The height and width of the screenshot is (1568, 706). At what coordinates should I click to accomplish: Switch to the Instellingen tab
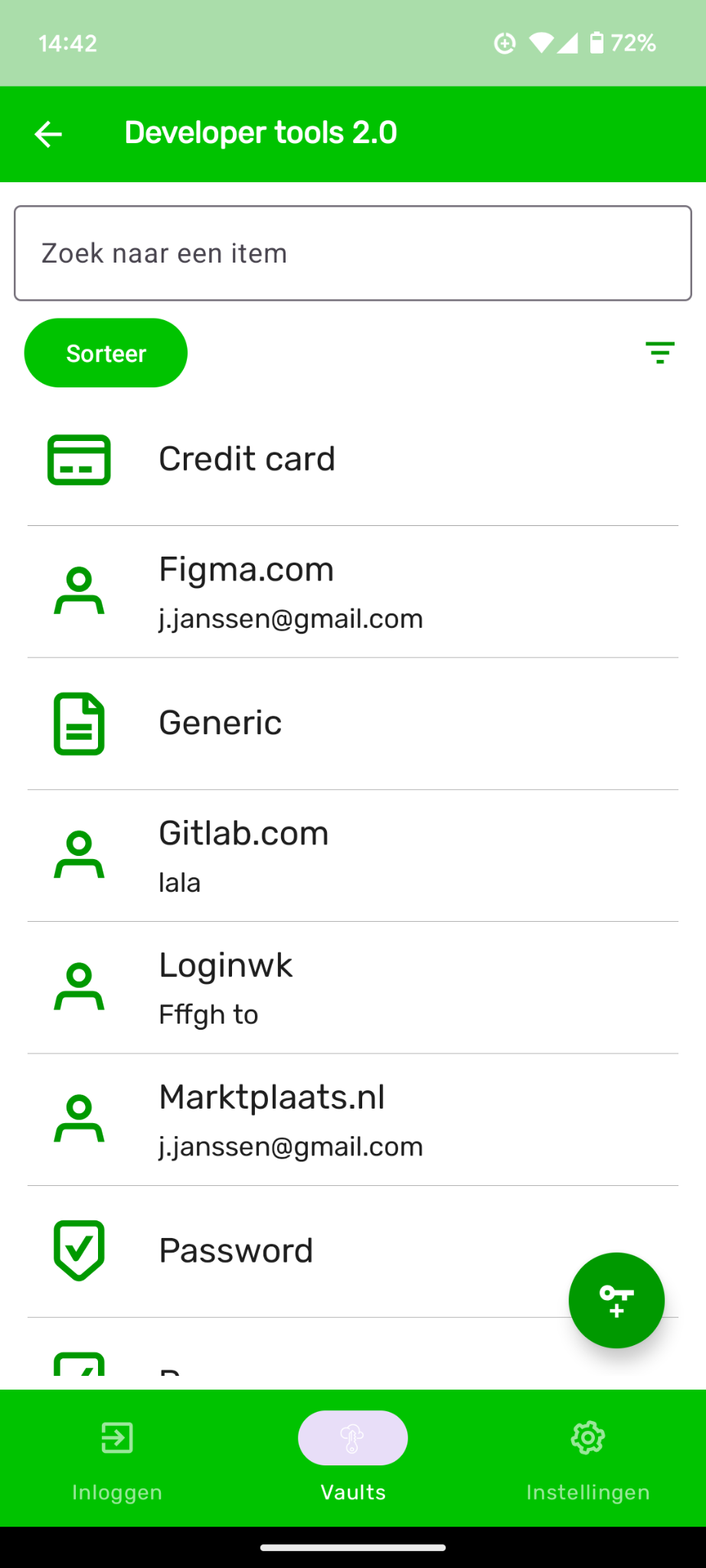coord(587,1459)
